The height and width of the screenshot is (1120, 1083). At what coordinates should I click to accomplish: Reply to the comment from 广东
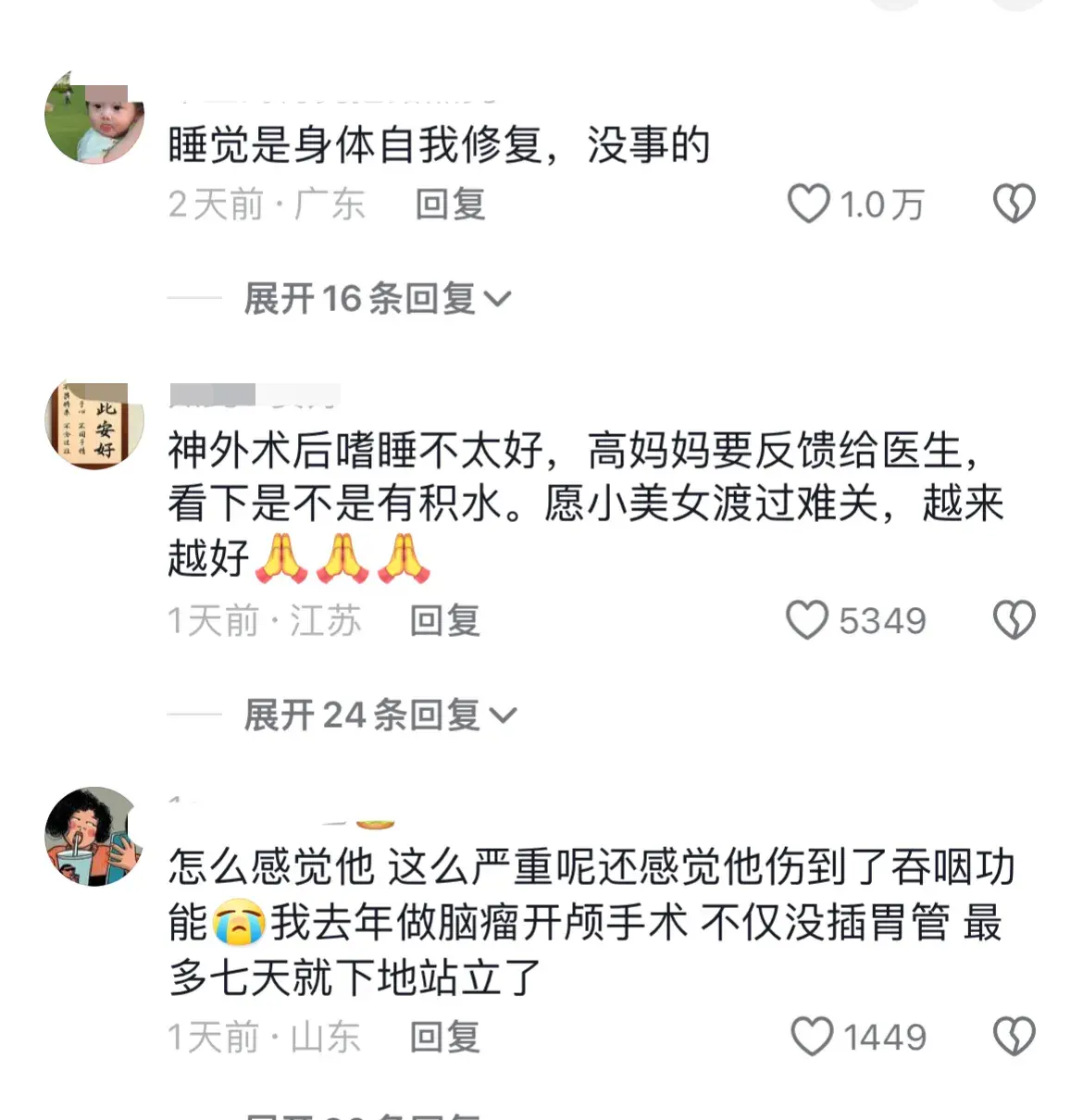pos(450,205)
